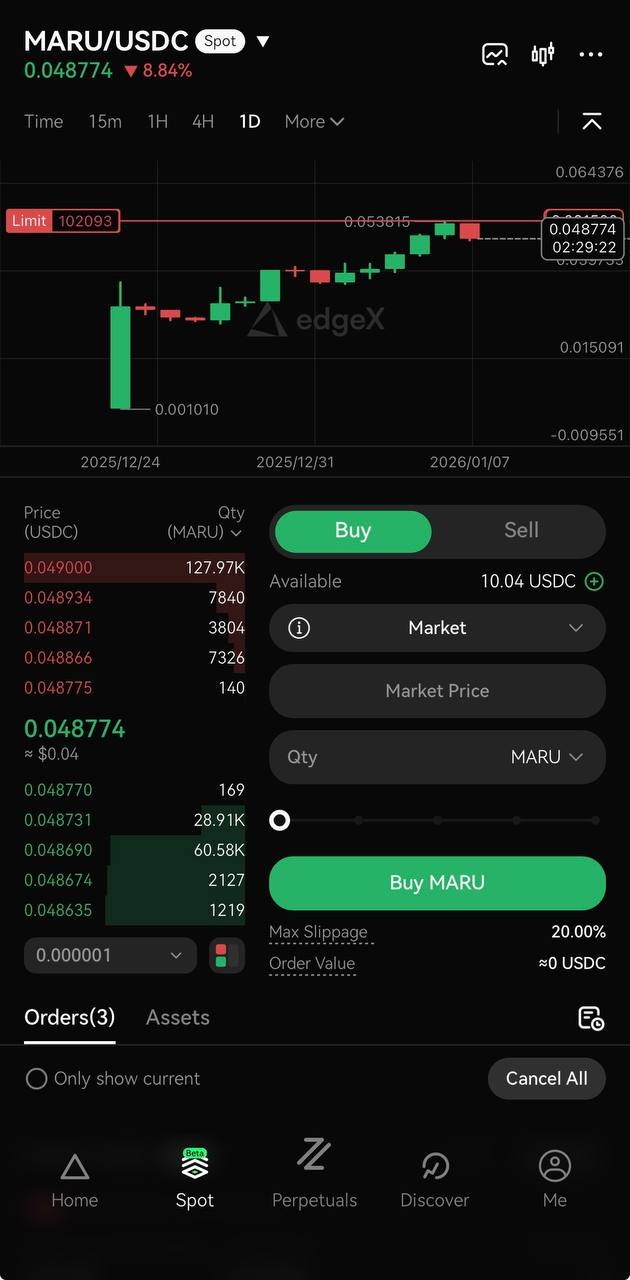Add funds with the plus icon
Viewport: 630px width, 1280px height.
coord(594,581)
